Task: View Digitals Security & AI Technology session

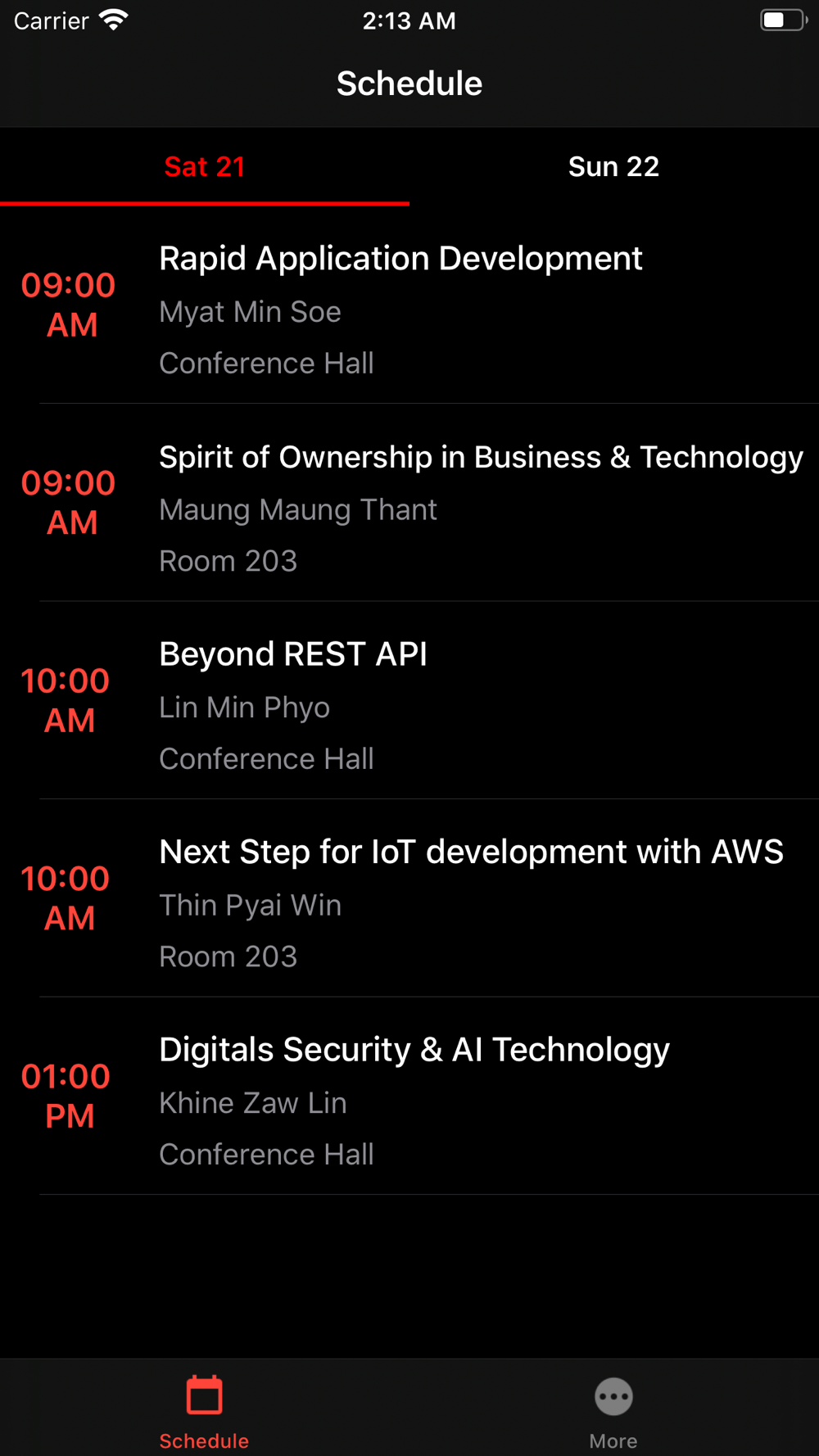Action: point(409,1096)
